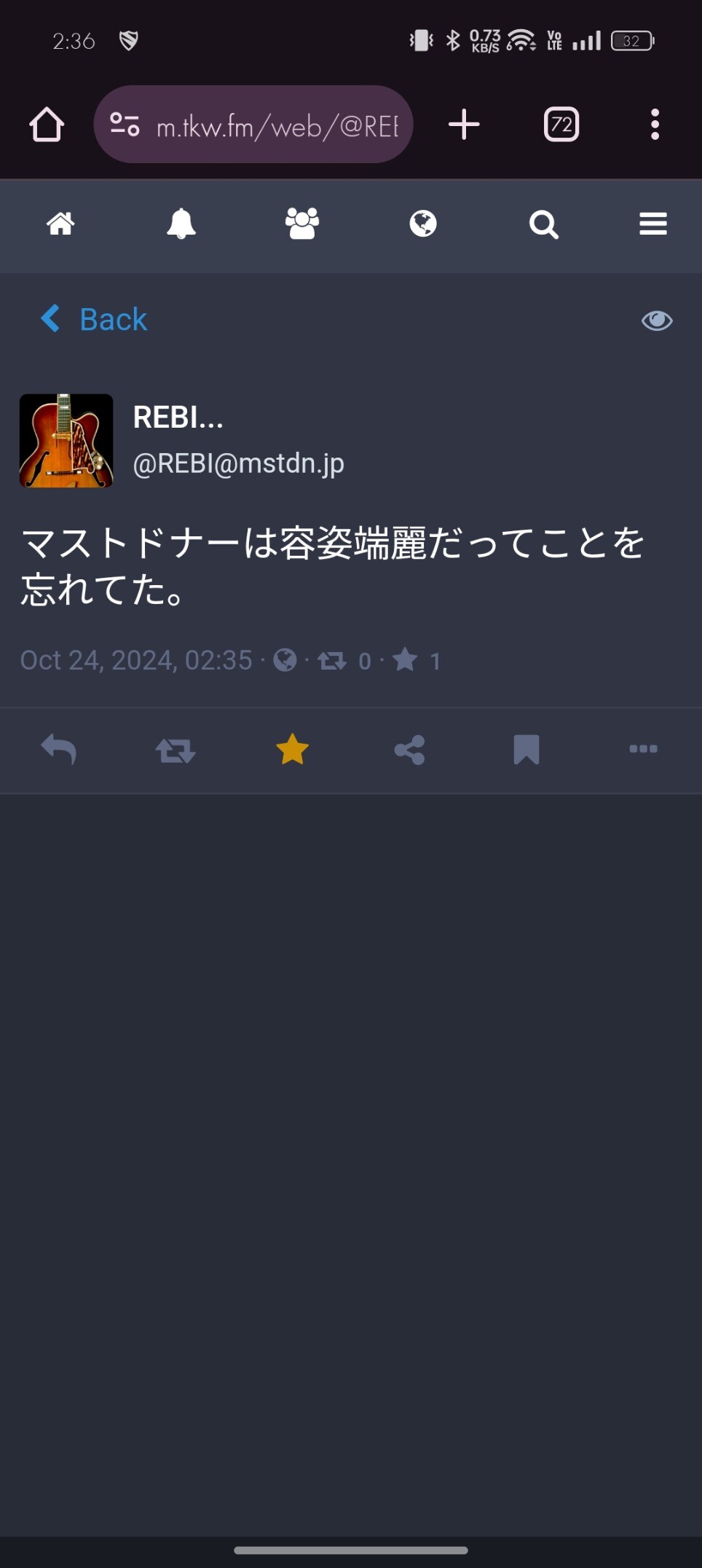
Task: Open REBI's profile from the guitar avatar
Action: (x=66, y=441)
